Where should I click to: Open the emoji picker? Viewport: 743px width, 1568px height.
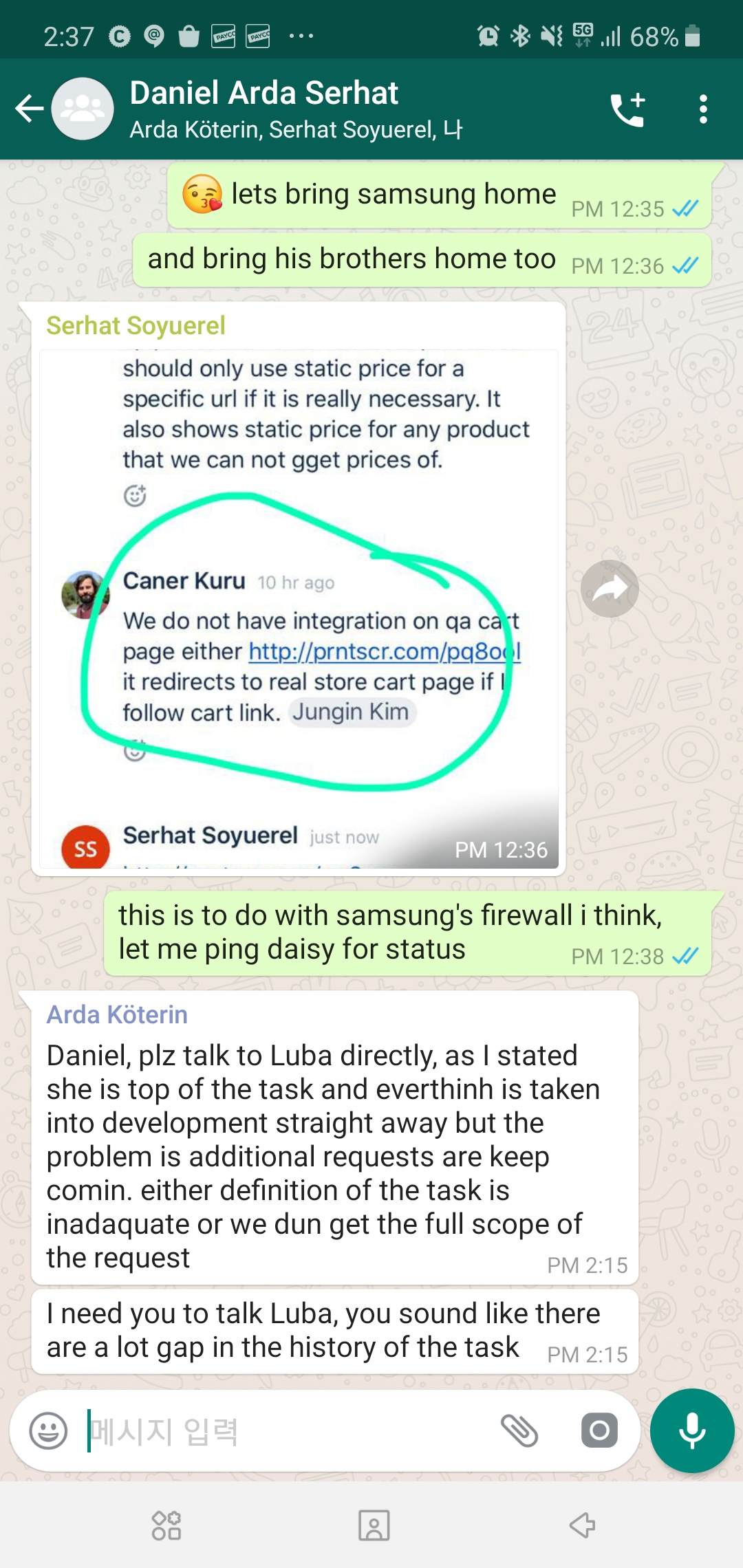point(48,1431)
